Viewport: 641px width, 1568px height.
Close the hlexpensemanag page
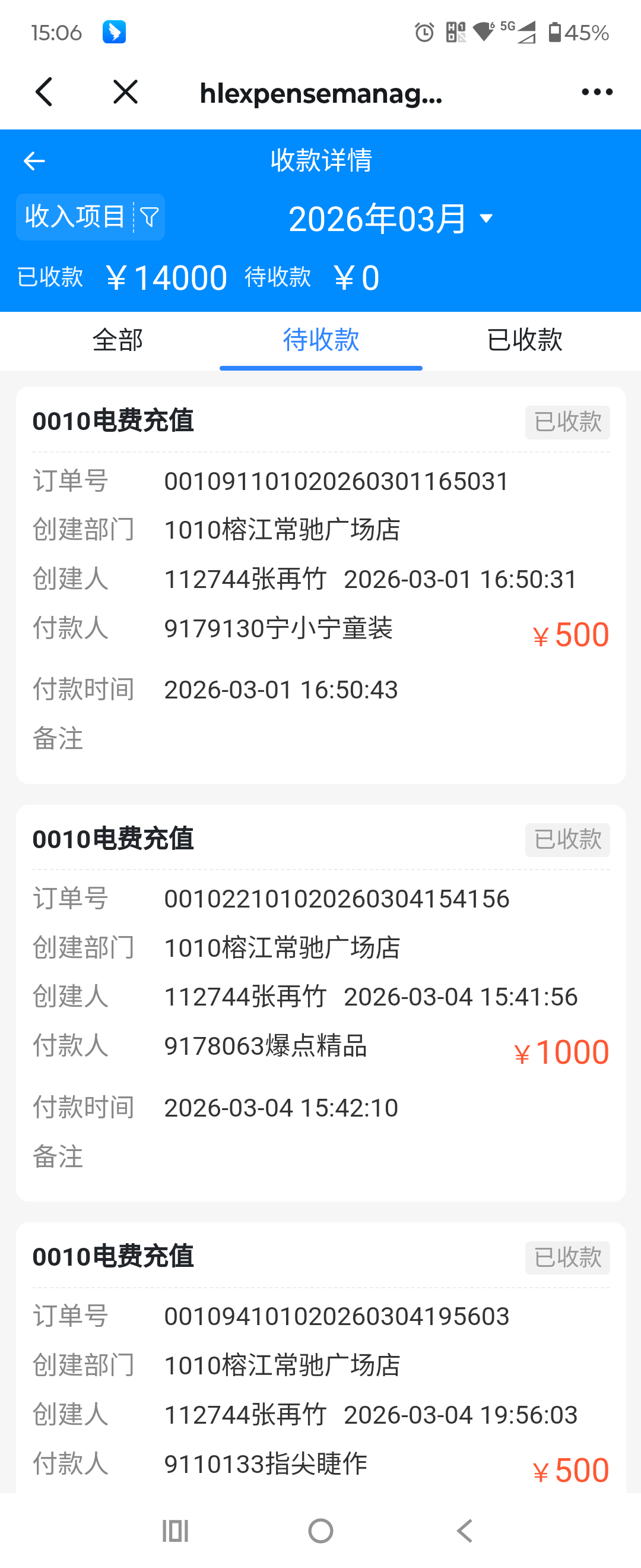[125, 93]
